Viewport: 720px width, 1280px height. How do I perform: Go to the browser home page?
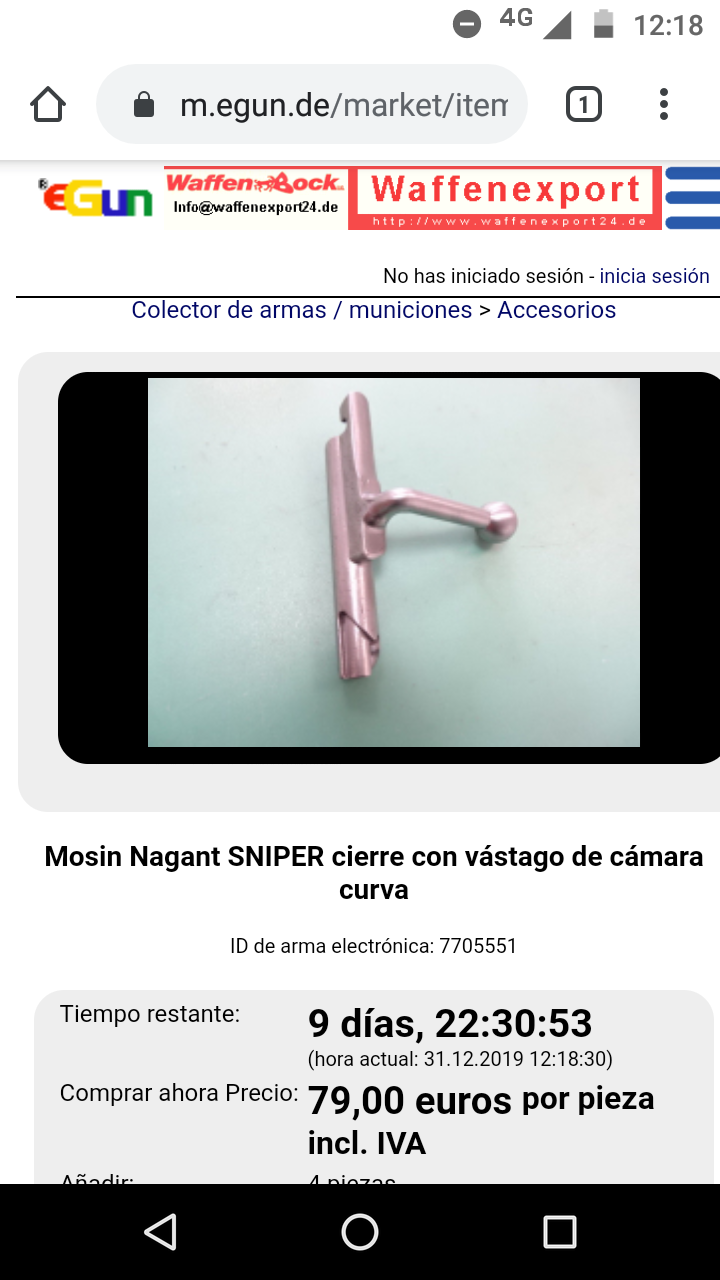[x=48, y=104]
